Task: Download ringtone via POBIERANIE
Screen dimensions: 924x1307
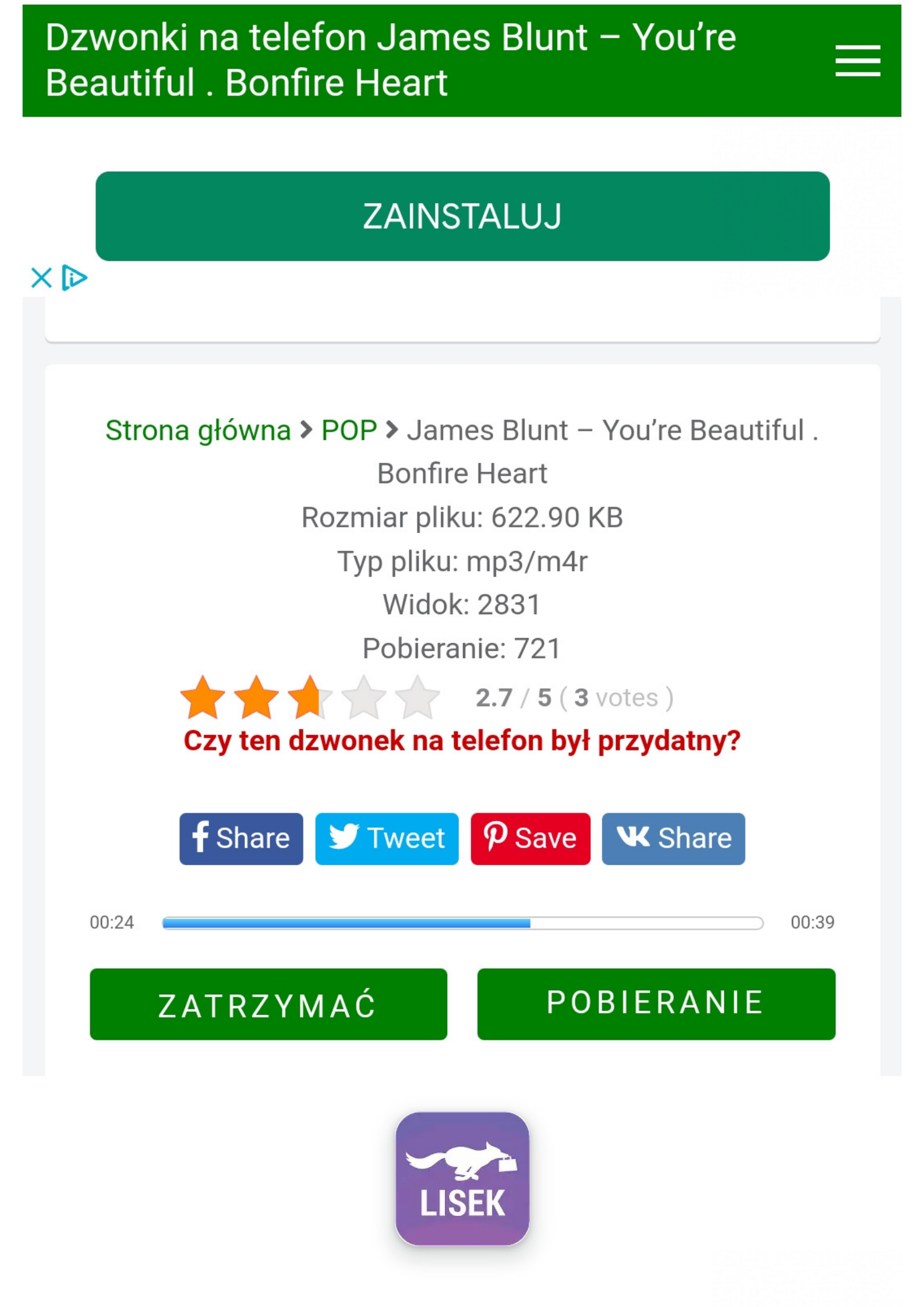Action: tap(656, 1004)
